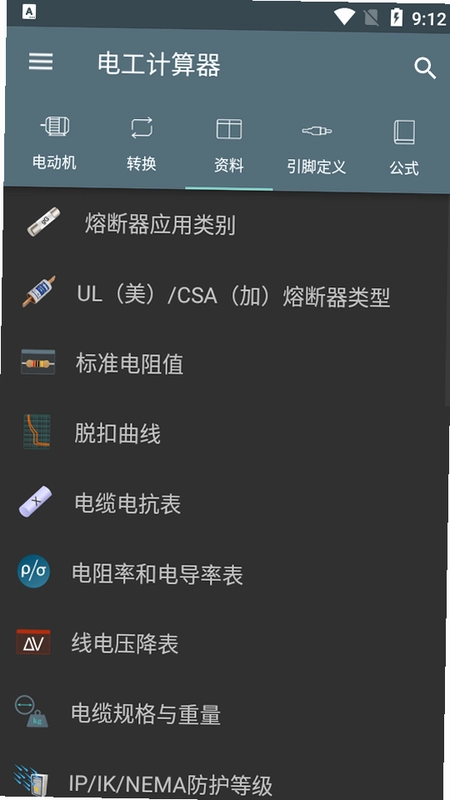Open UL（美）/CSA（加）熔断器类型
Screen dimensions: 450x800
(x=224, y=294)
